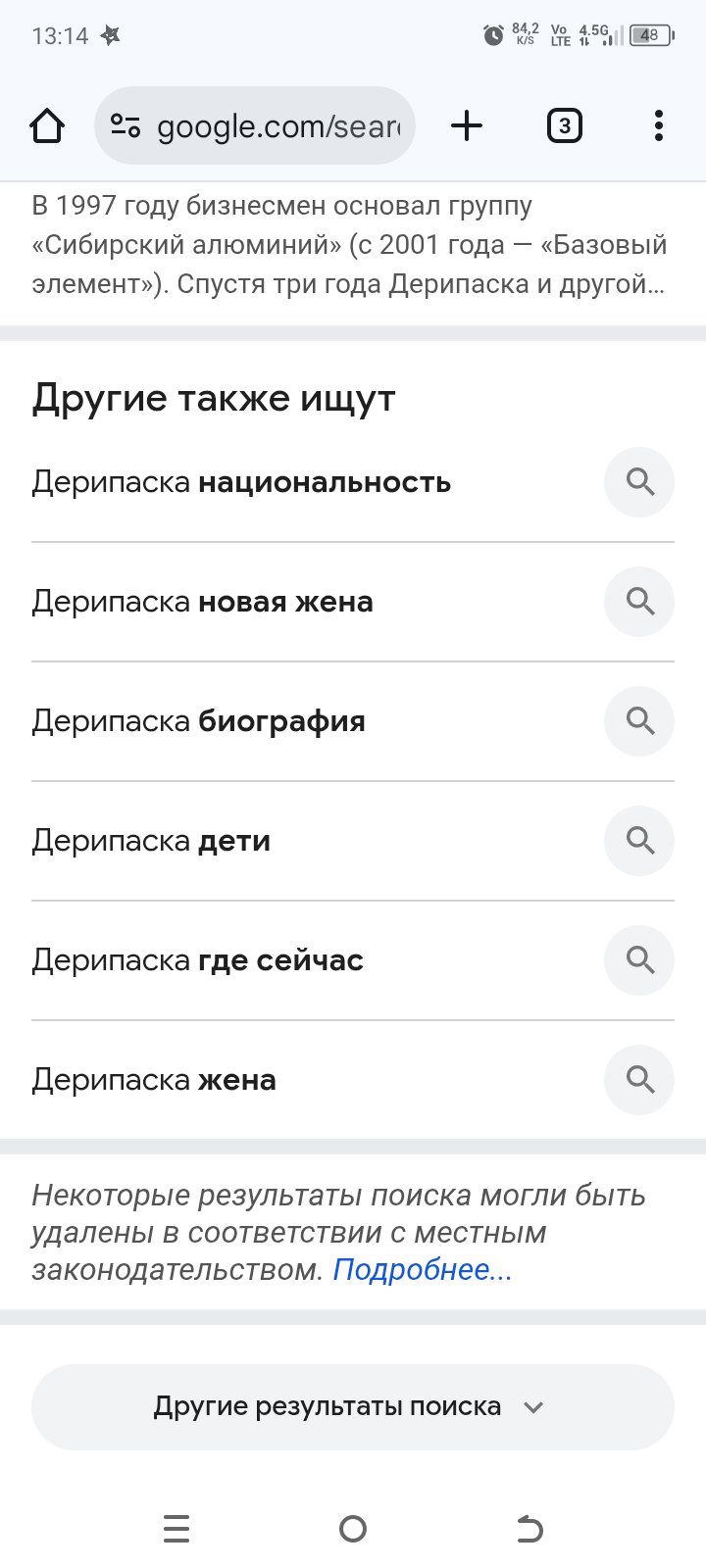This screenshot has height=1568, width=706.
Task: Follow the "Подробнее..." link
Action: (422, 1270)
